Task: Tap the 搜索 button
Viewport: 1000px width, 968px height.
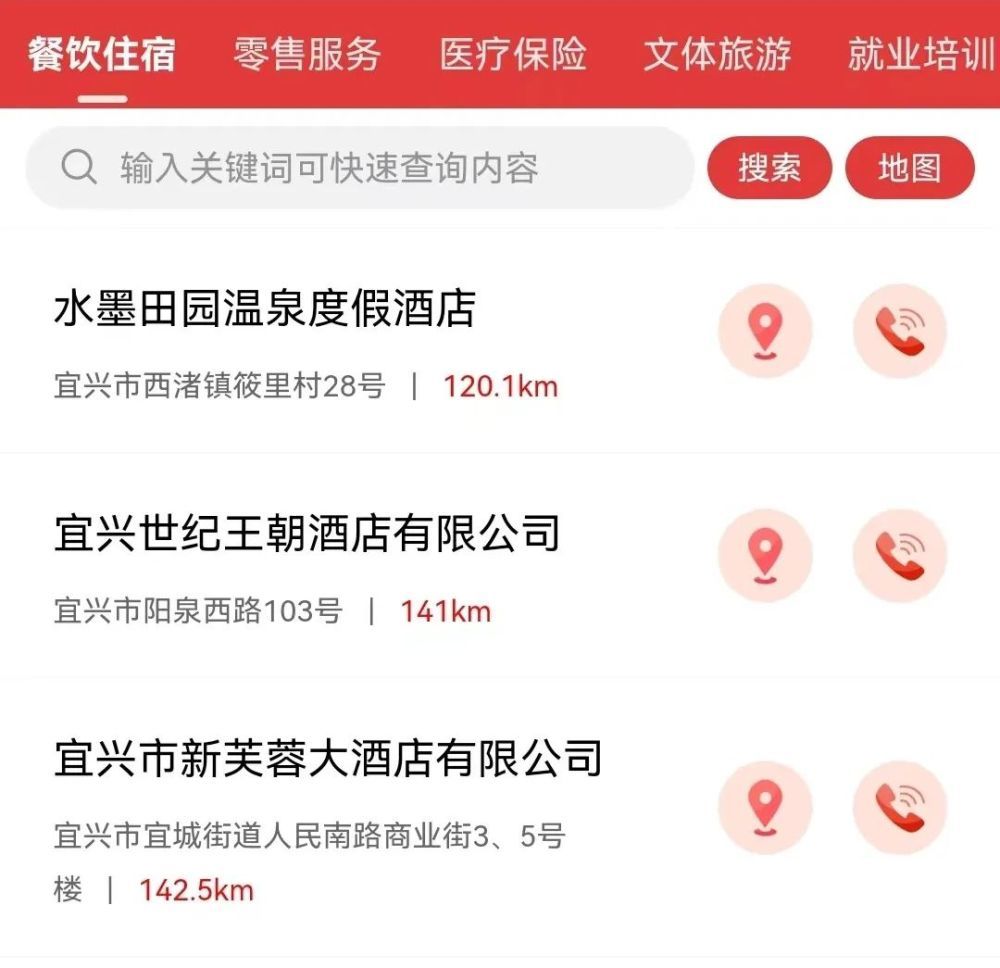Action: tap(769, 167)
